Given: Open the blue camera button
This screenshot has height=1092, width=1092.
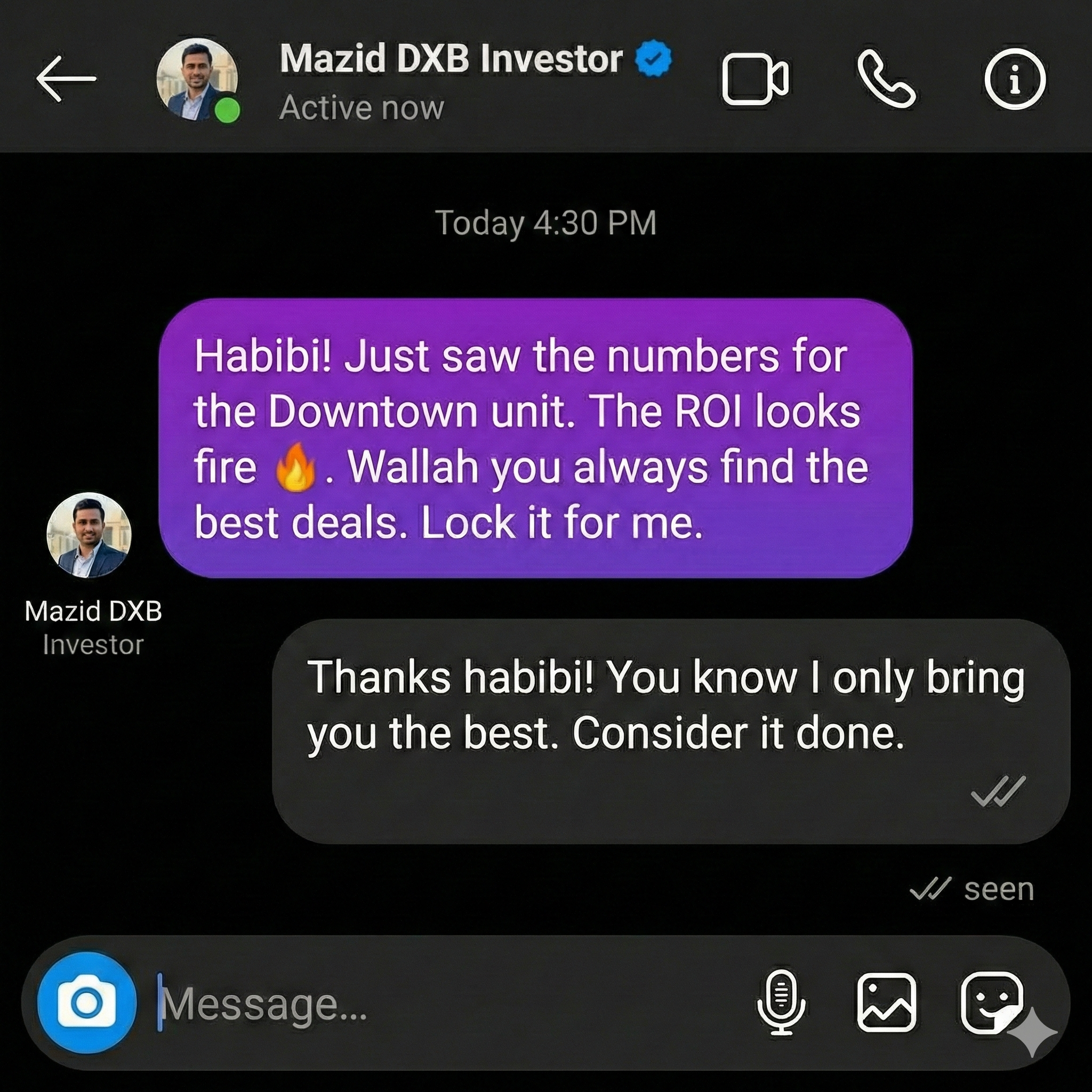Looking at the screenshot, I should [x=86, y=1003].
